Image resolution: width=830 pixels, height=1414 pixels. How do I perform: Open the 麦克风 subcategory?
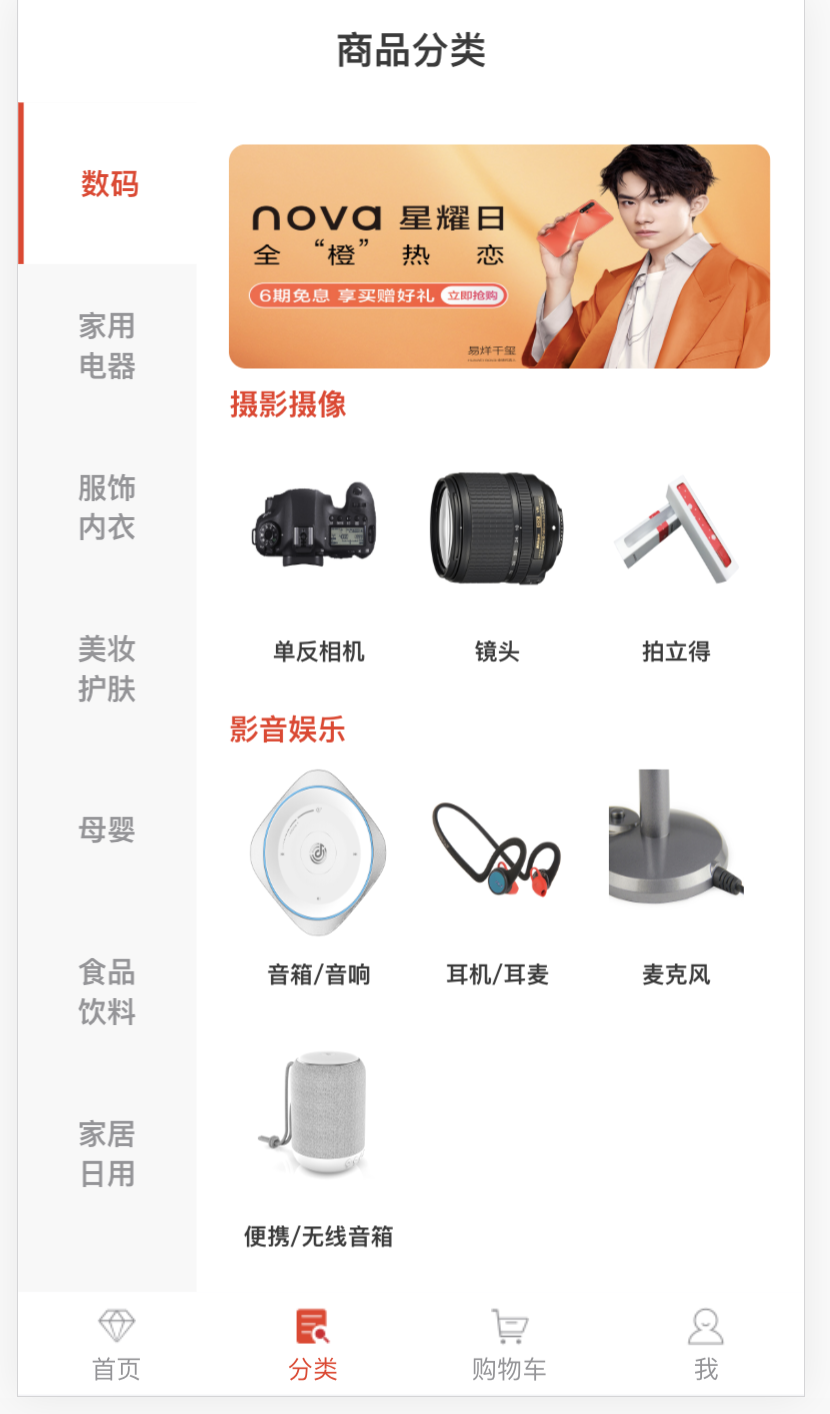point(676,879)
